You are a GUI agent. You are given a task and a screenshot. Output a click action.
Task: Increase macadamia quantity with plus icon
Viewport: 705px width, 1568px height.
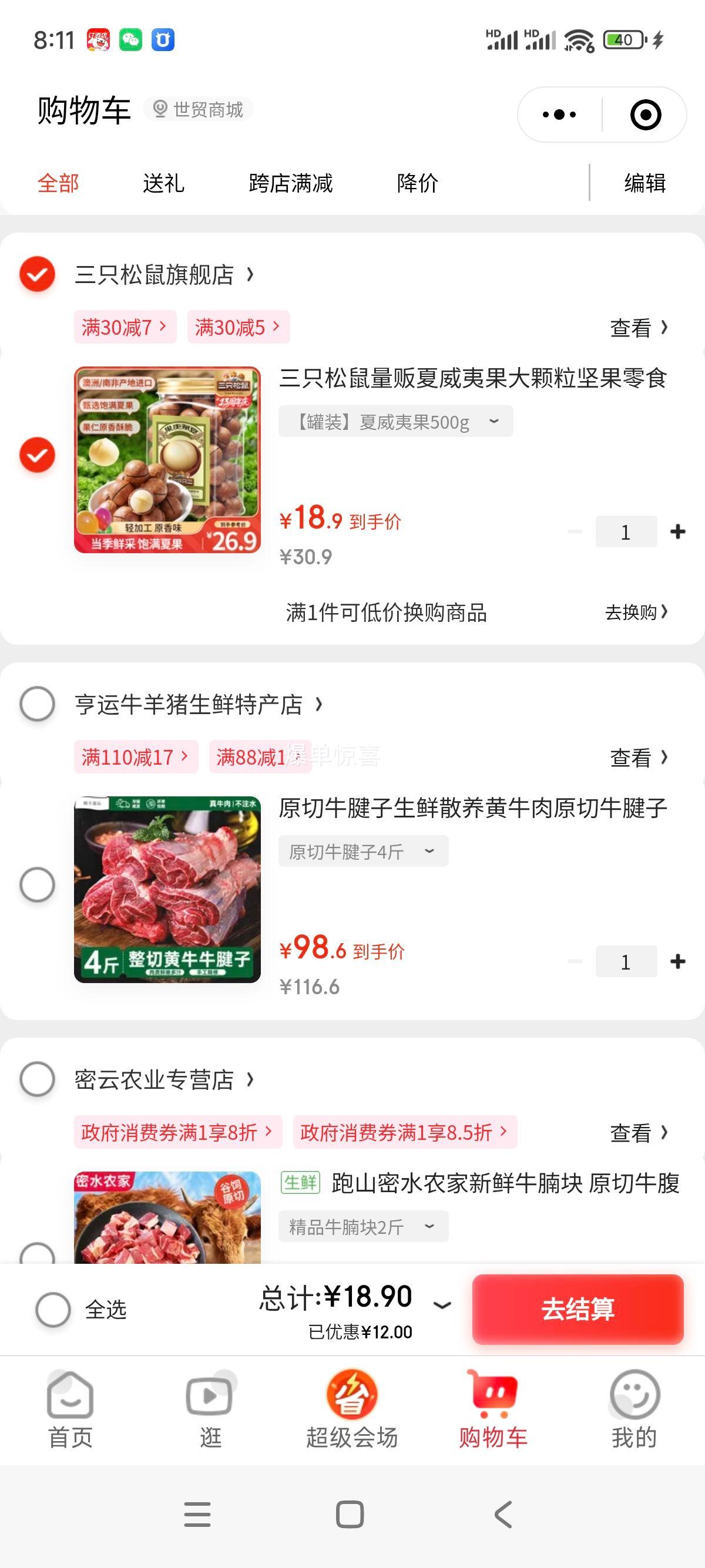677,531
